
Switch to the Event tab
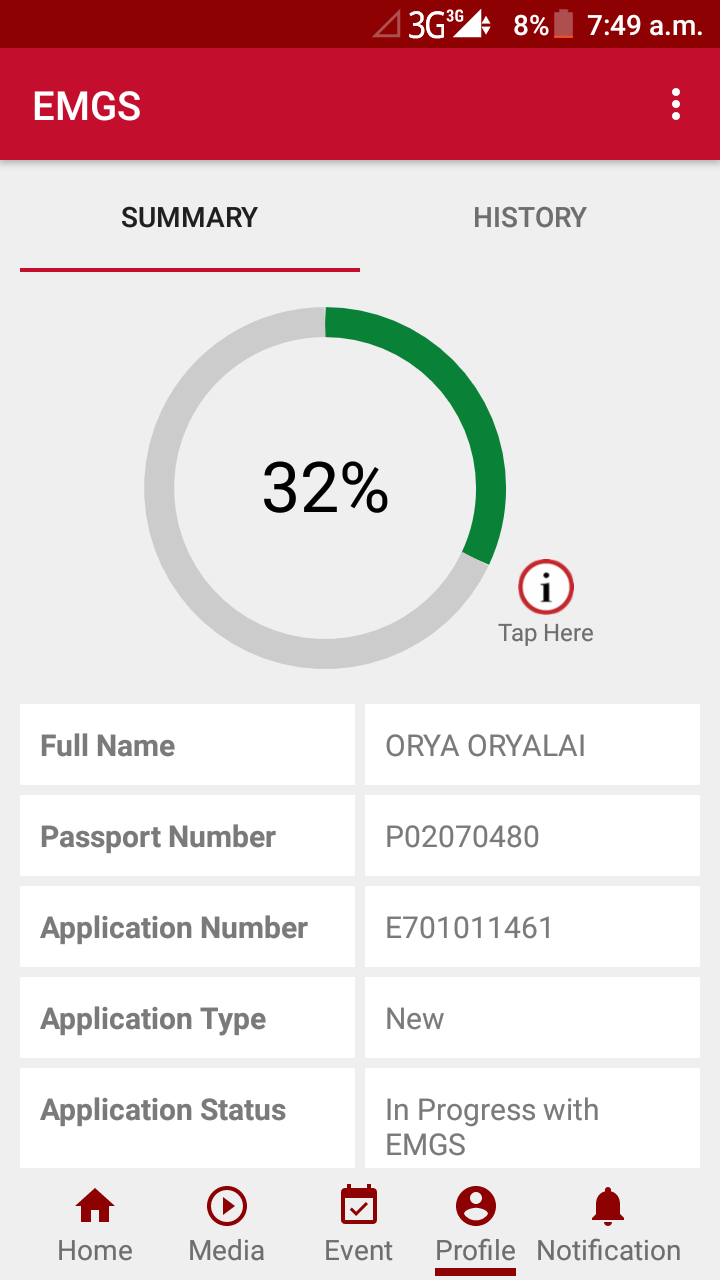(x=359, y=1225)
